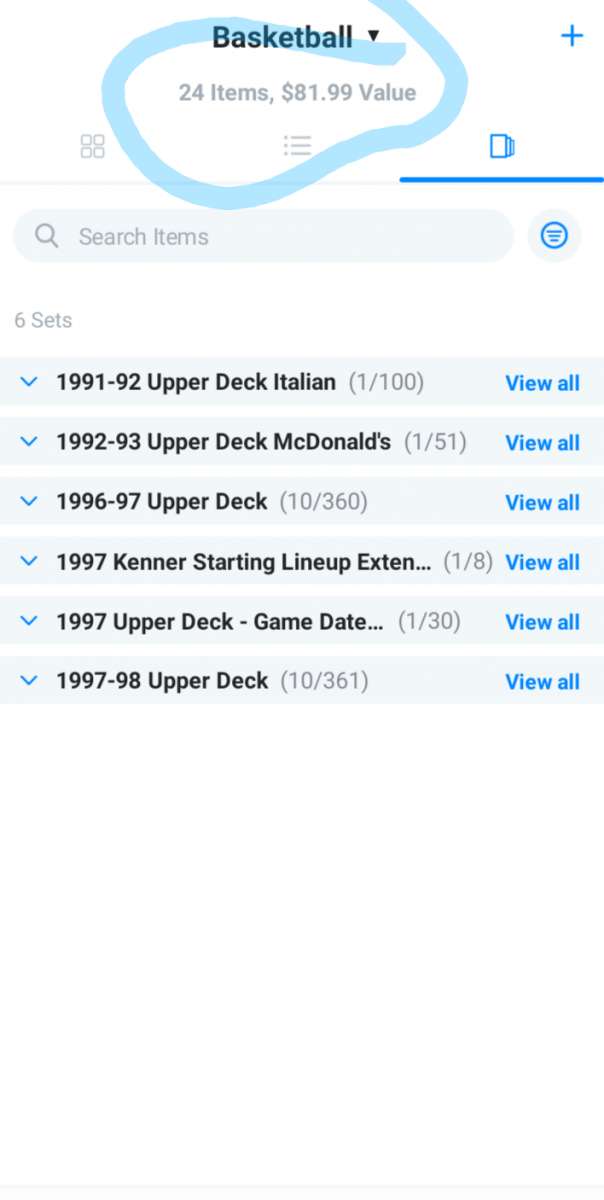
Task: Expand the 1997 Kenner Starting Lineup set
Action: coord(29,562)
